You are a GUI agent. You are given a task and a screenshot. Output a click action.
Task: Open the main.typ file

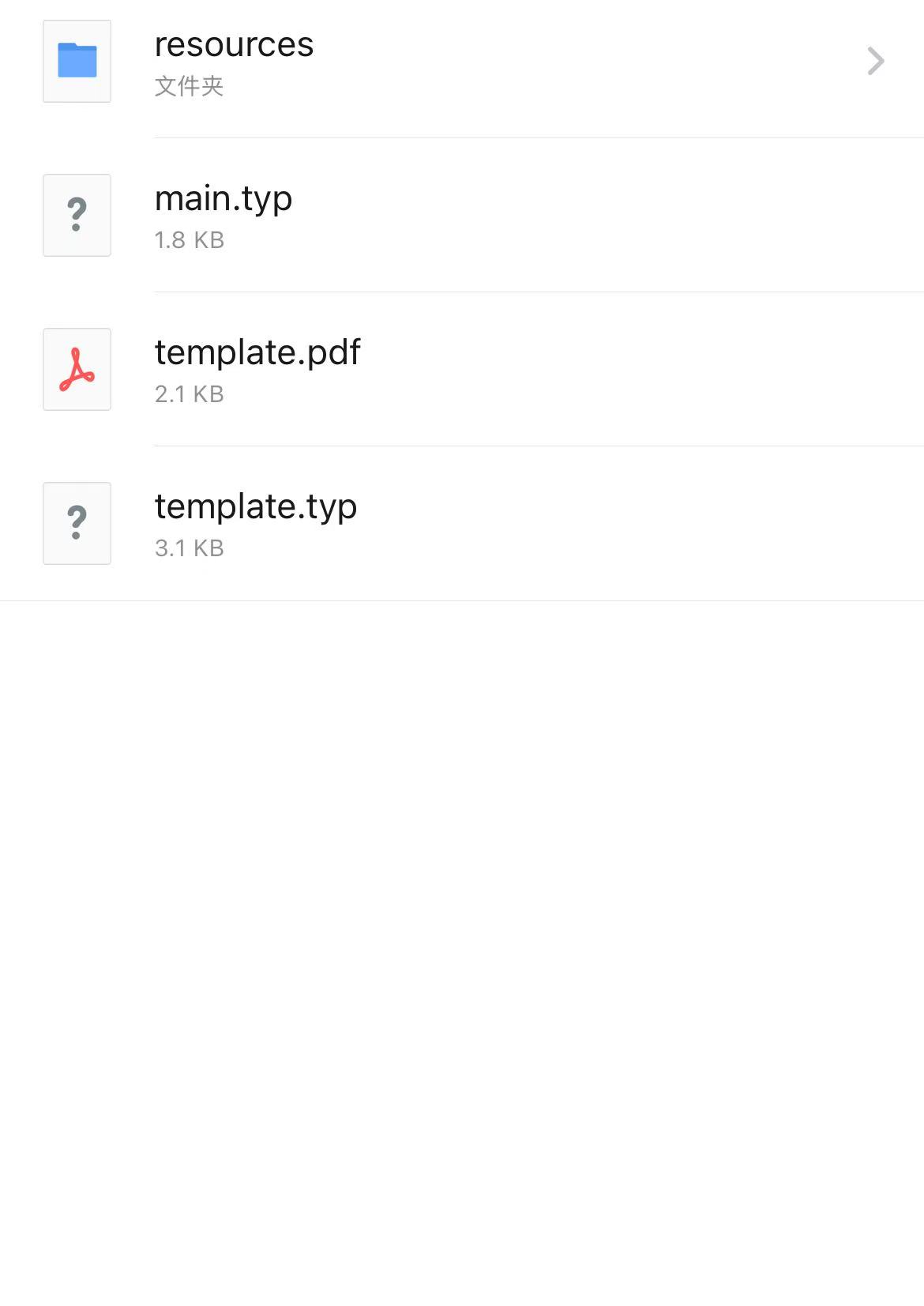[x=223, y=215]
